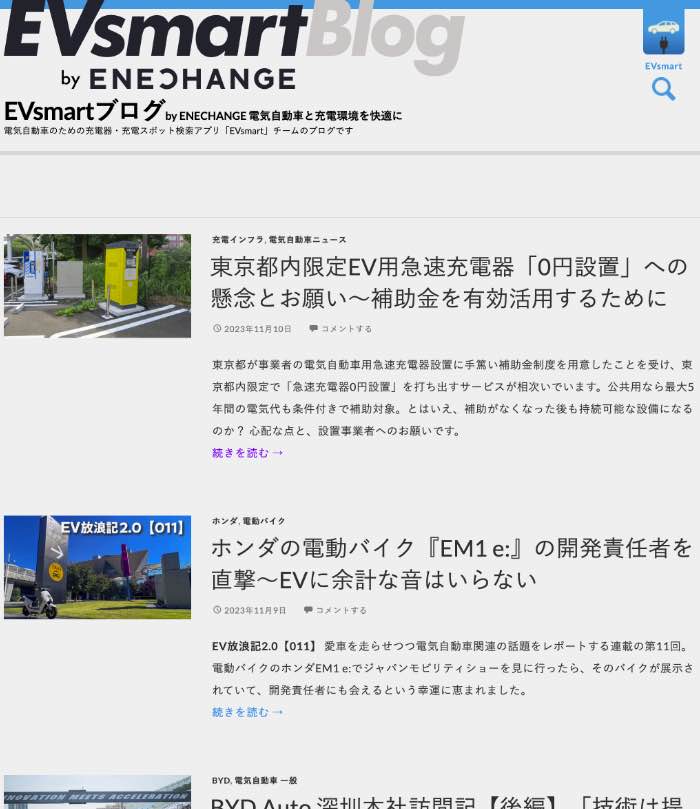The width and height of the screenshot is (700, 809).
Task: Select the BYD category tag
Action: click(220, 781)
